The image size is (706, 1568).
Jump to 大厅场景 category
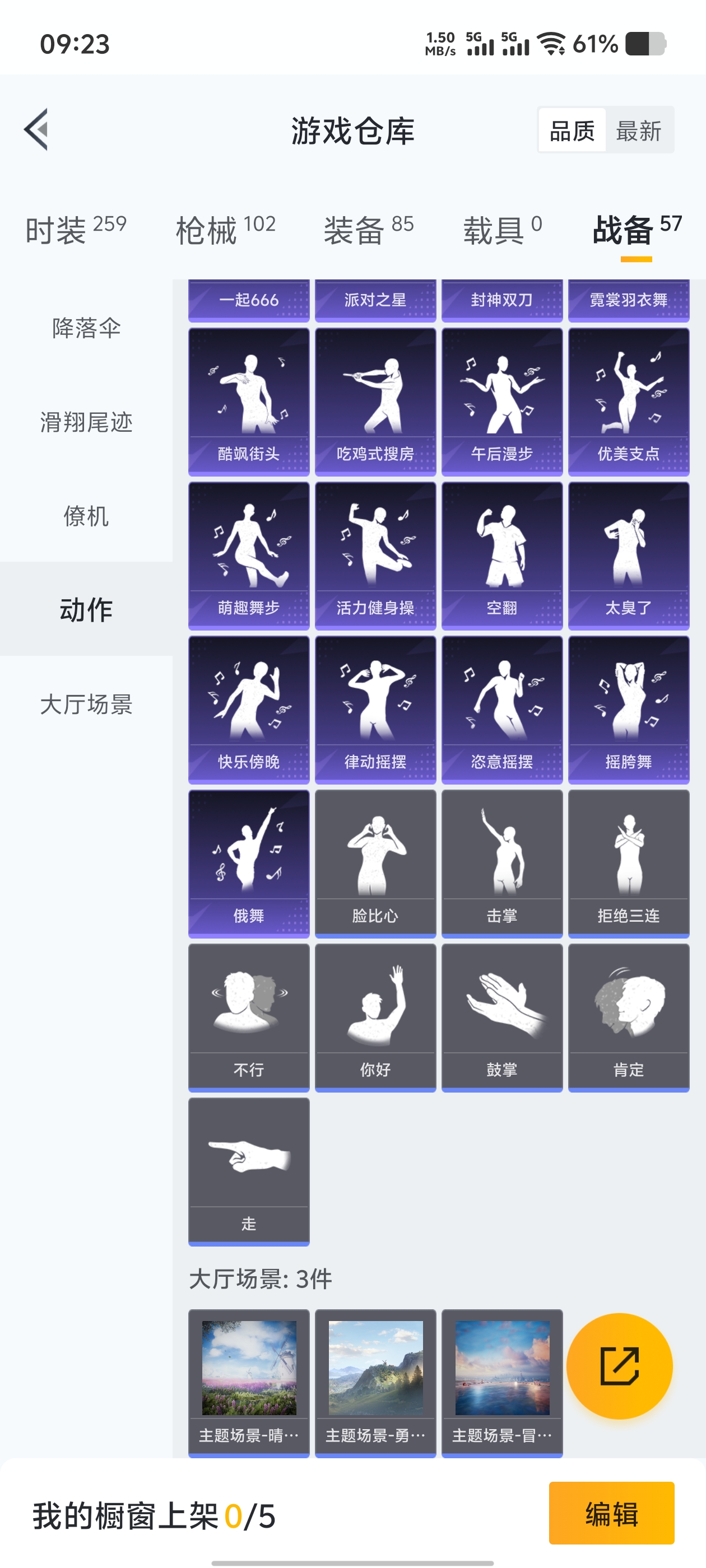[86, 704]
